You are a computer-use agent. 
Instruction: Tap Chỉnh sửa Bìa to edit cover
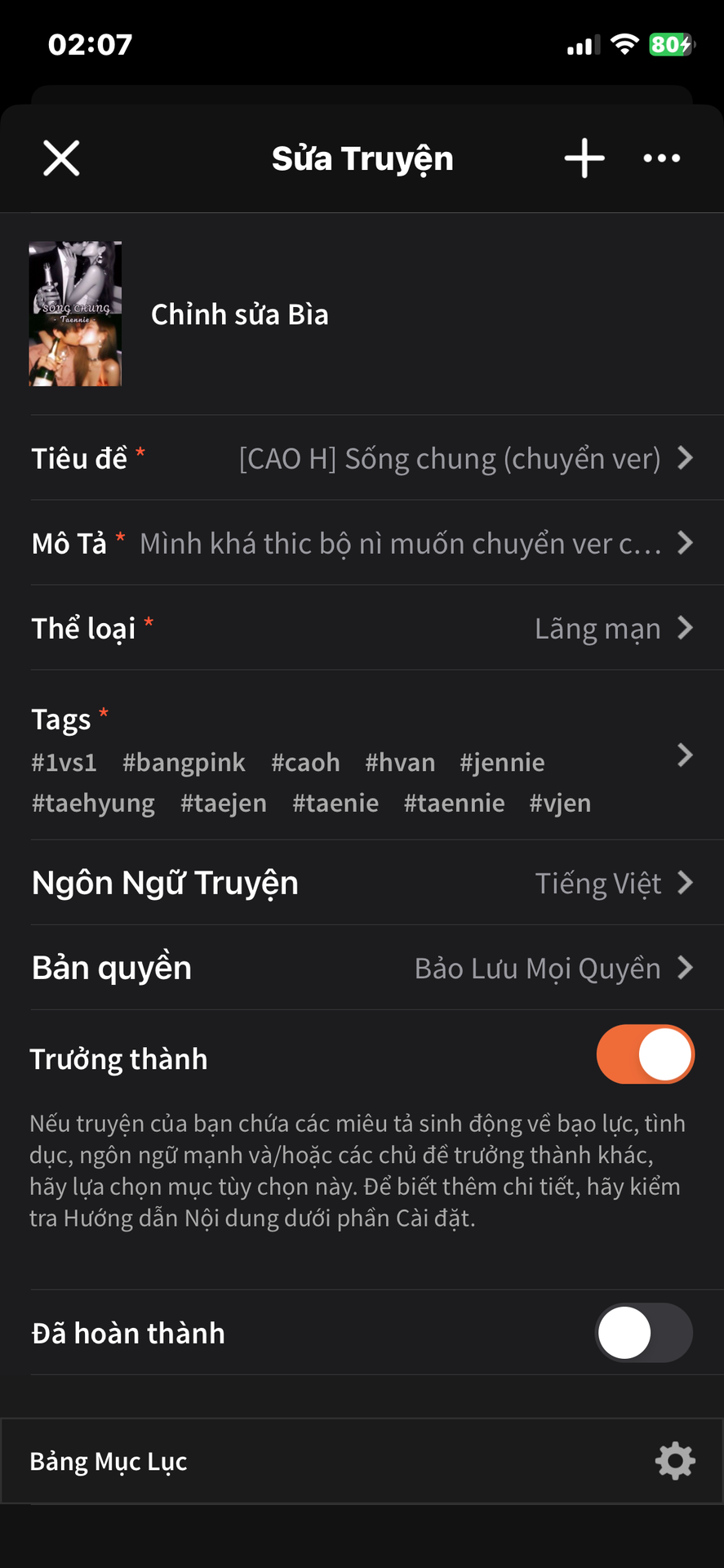(239, 314)
